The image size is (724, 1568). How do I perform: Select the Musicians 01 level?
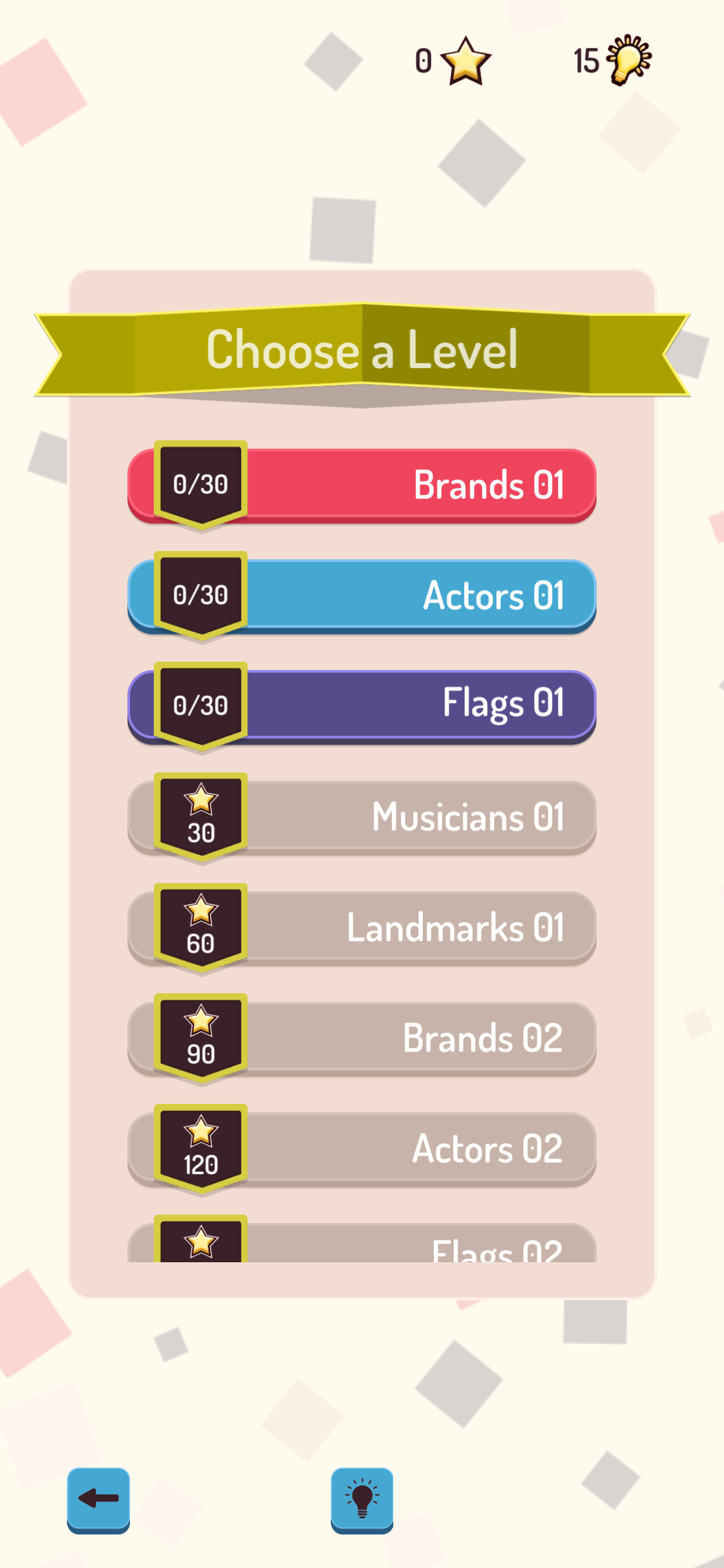[x=438, y=816]
